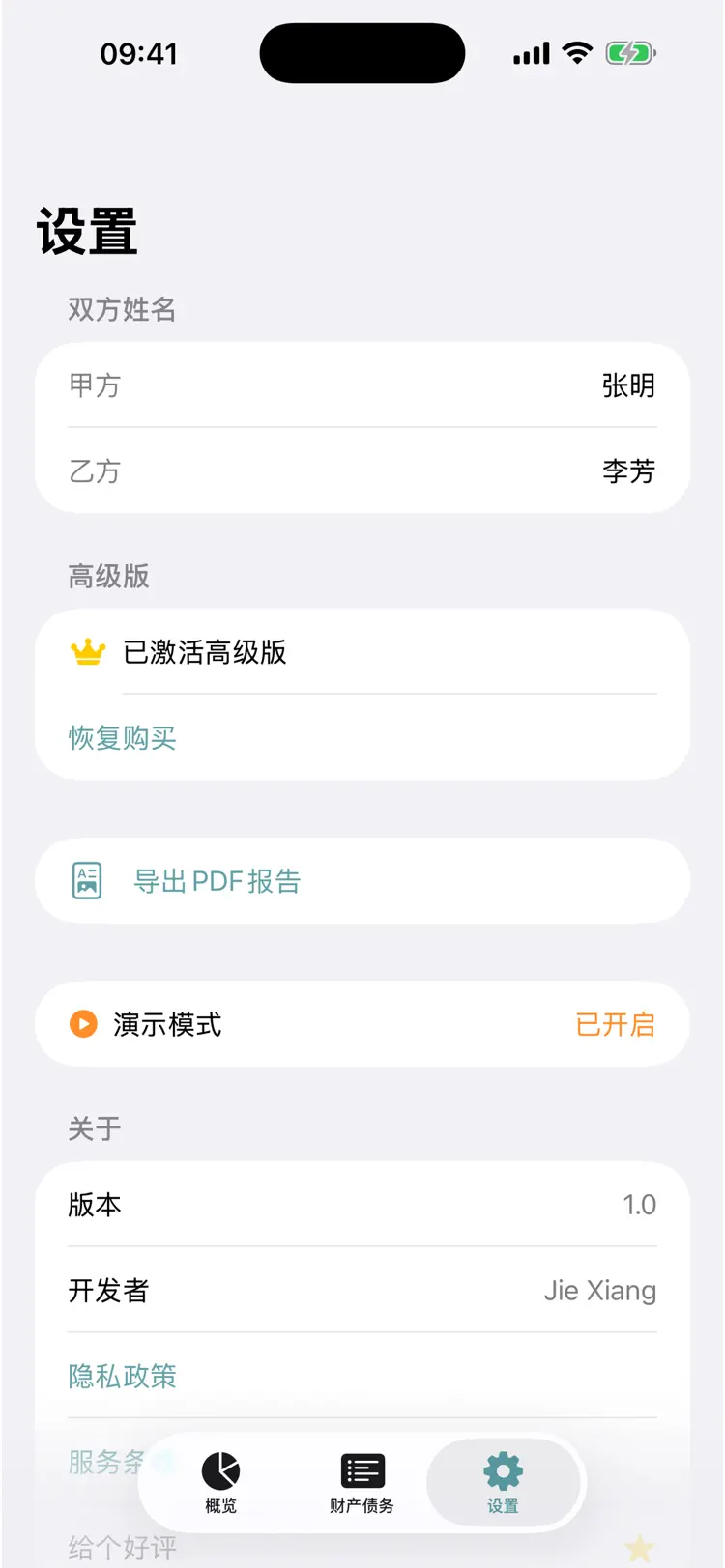This screenshot has height=1568, width=725.
Task: Click the star icon next to 给个好评
Action: click(x=640, y=1548)
